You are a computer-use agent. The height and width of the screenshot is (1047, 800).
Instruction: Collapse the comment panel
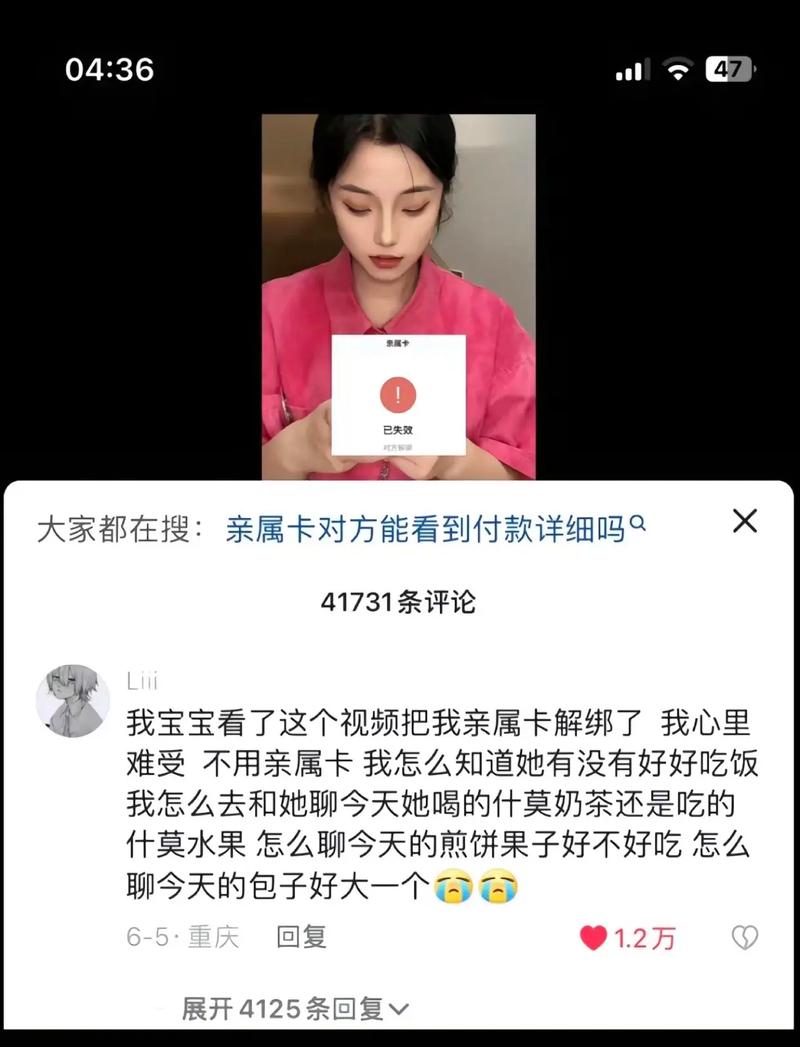coord(743,521)
